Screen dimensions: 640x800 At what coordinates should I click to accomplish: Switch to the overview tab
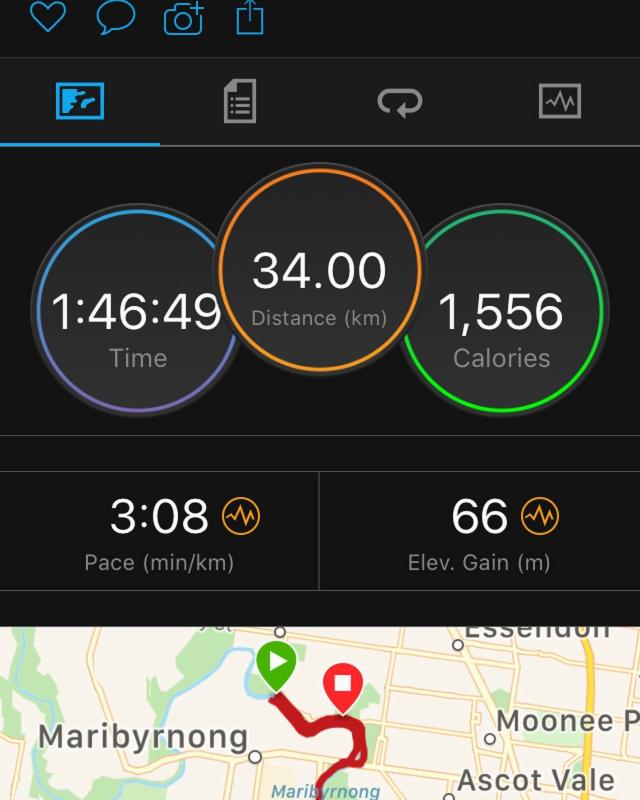pos(80,101)
